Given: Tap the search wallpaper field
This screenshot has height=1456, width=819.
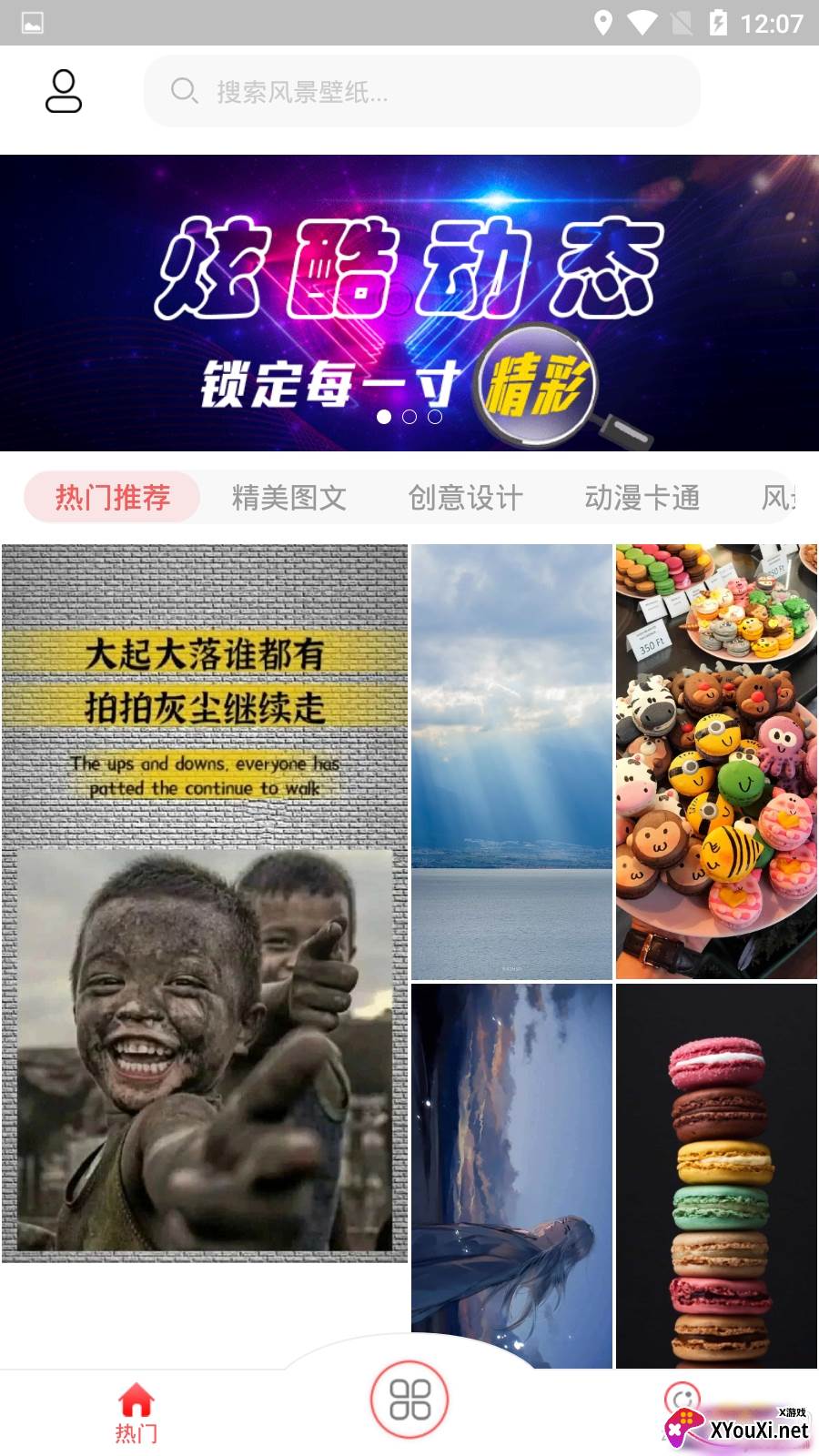Looking at the screenshot, I should (421, 91).
